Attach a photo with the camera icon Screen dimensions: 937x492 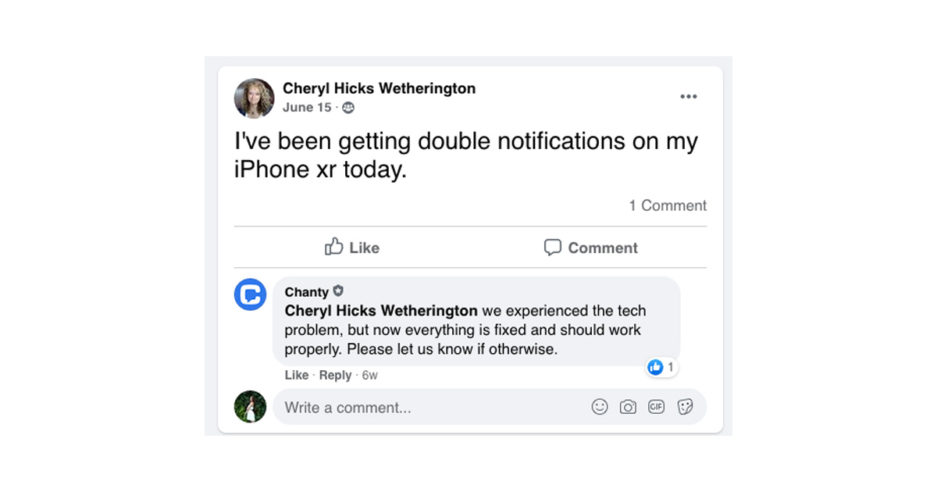(x=627, y=407)
